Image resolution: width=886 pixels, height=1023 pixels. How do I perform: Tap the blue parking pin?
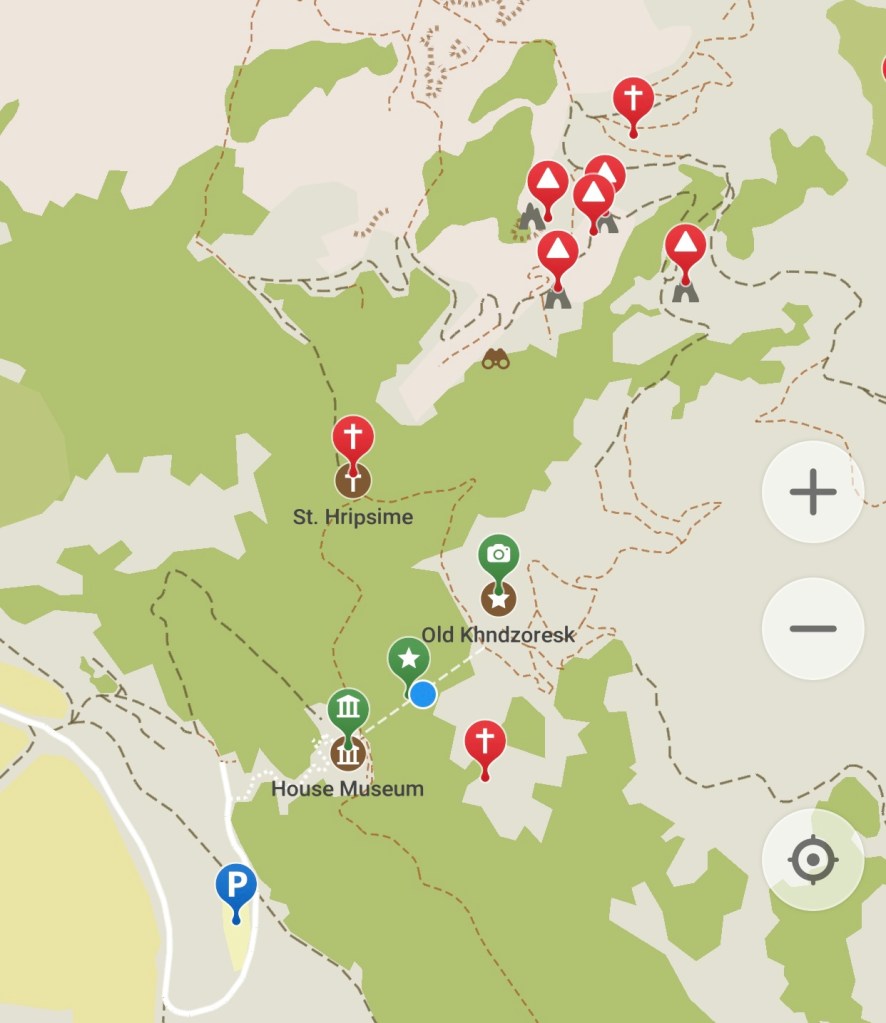pyautogui.click(x=236, y=886)
